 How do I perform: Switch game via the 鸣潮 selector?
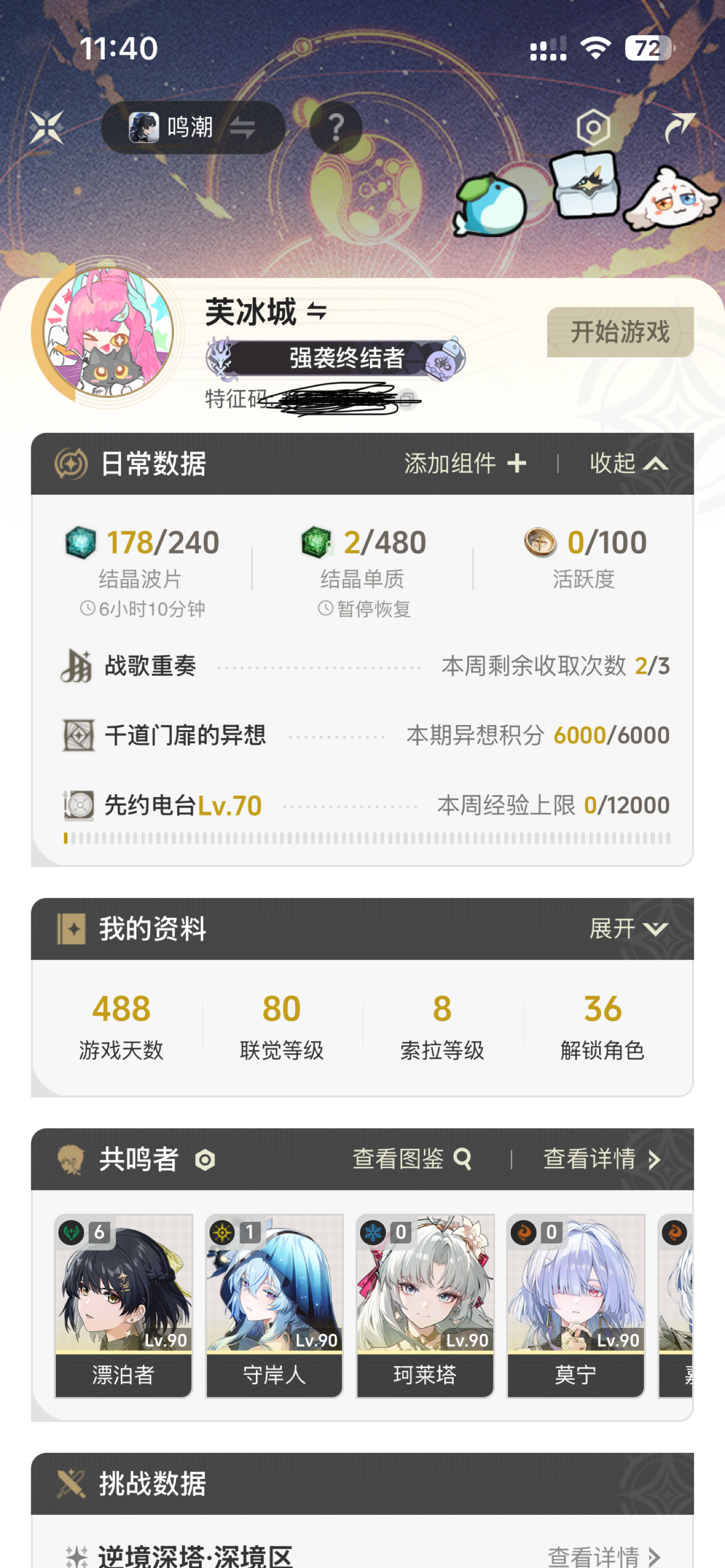[192, 127]
